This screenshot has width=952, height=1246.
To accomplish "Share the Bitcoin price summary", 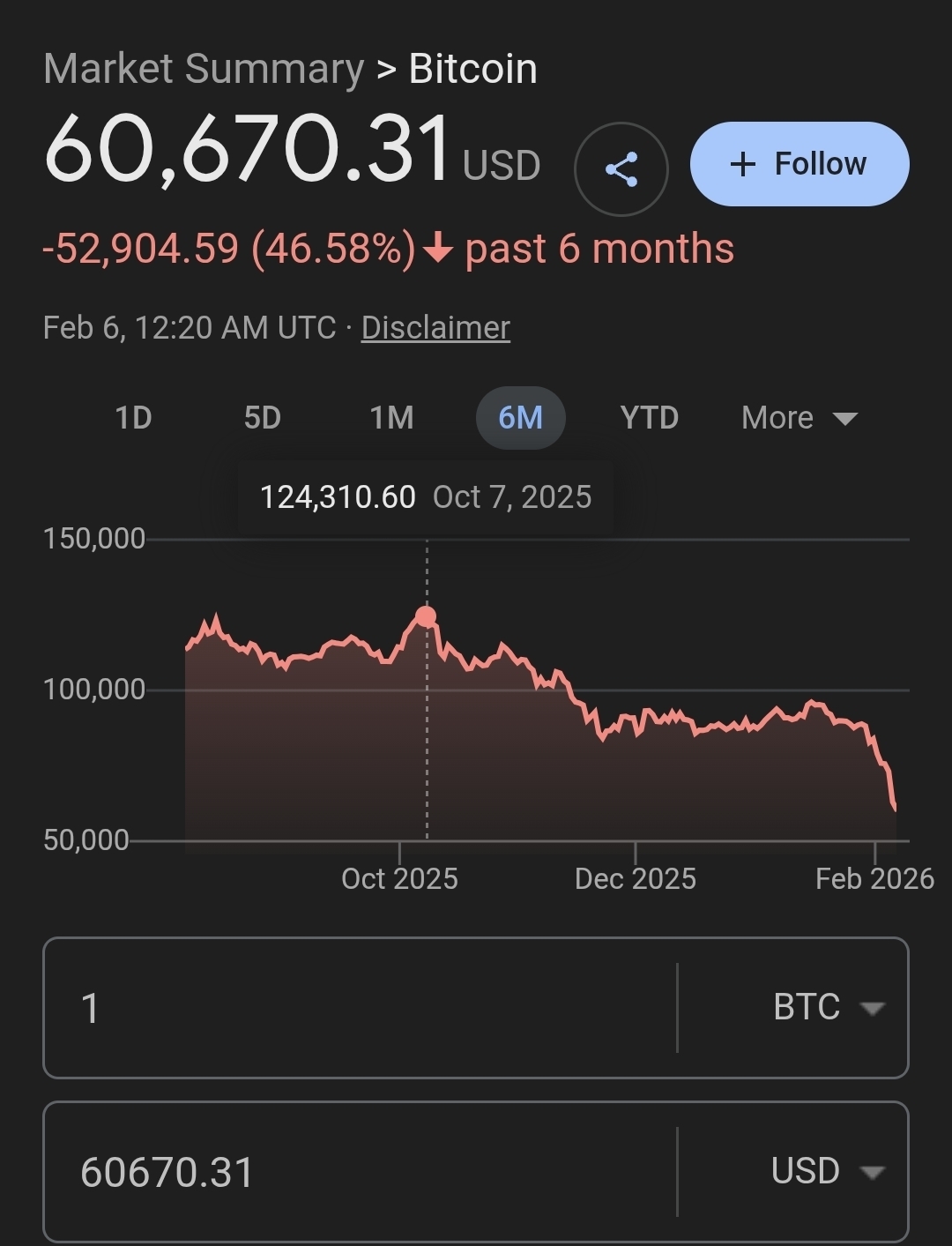I will point(621,168).
